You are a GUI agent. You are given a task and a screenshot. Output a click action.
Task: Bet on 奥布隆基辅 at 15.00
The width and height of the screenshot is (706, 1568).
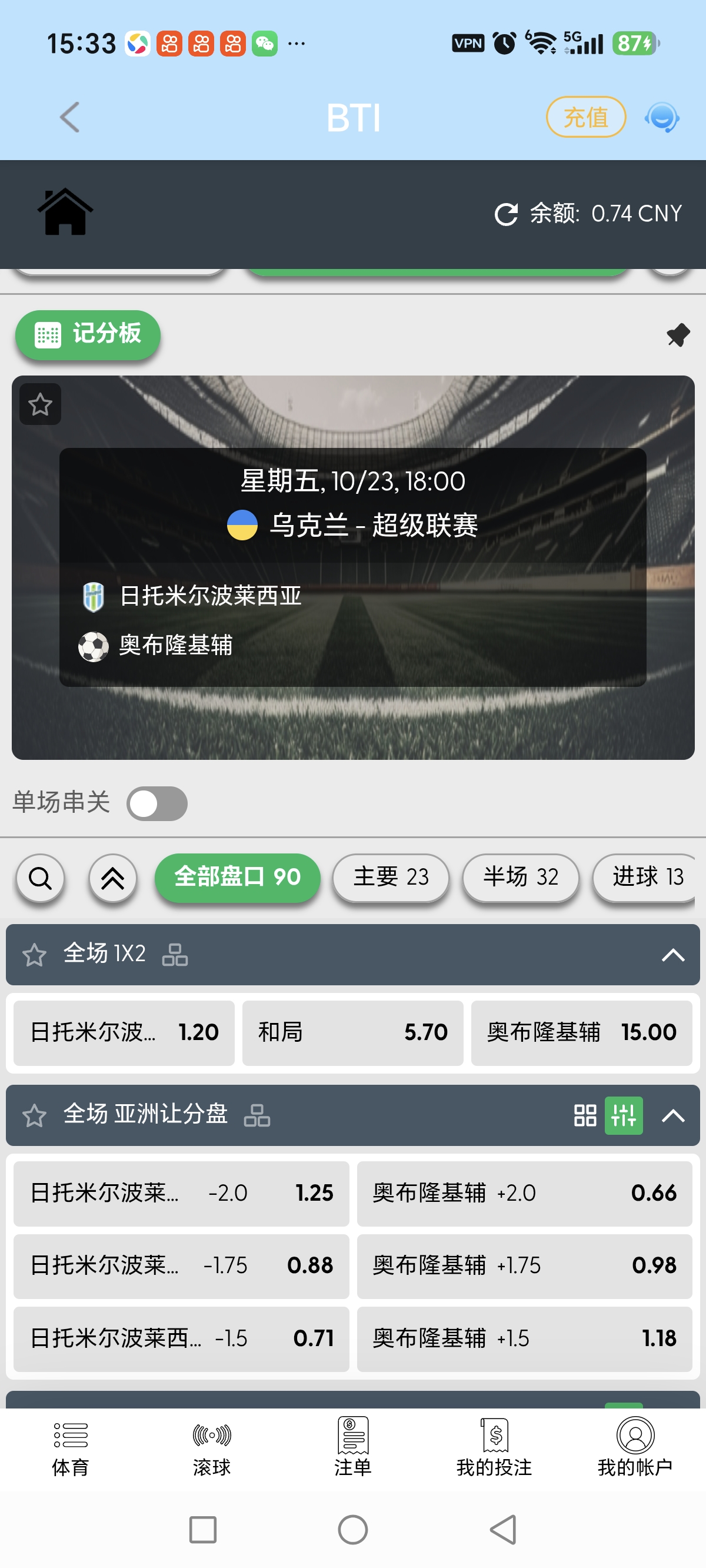(581, 1032)
